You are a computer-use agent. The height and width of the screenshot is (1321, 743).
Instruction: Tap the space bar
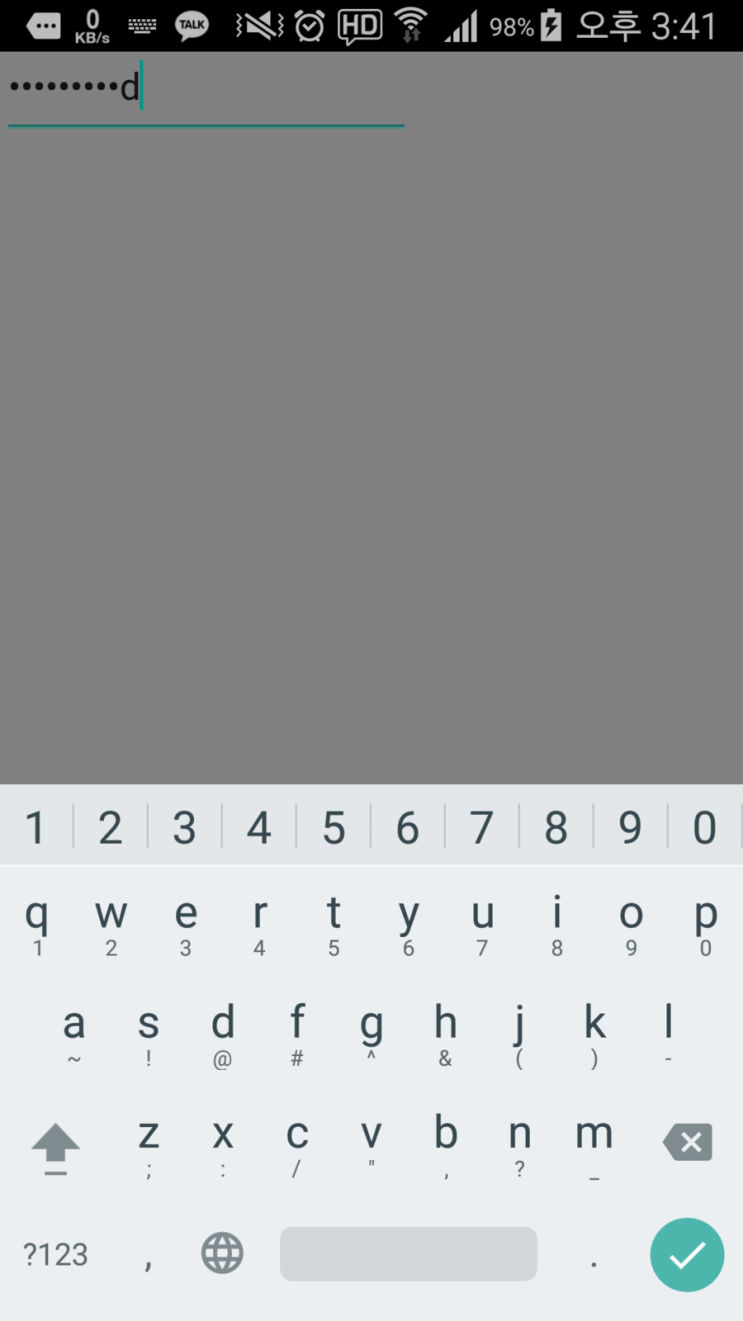[x=408, y=1254]
